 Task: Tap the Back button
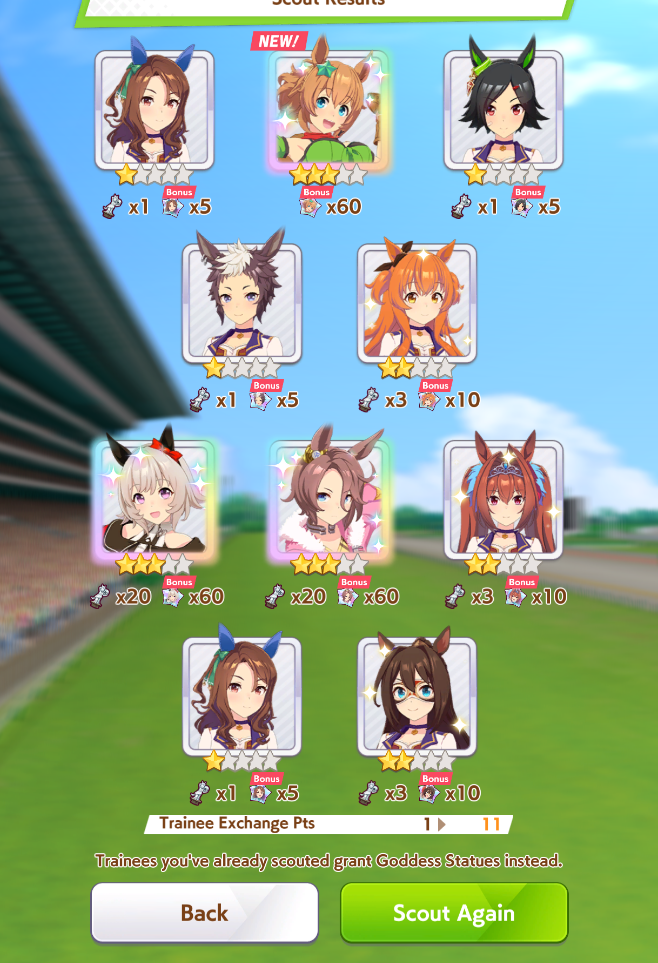pyautogui.click(x=205, y=912)
